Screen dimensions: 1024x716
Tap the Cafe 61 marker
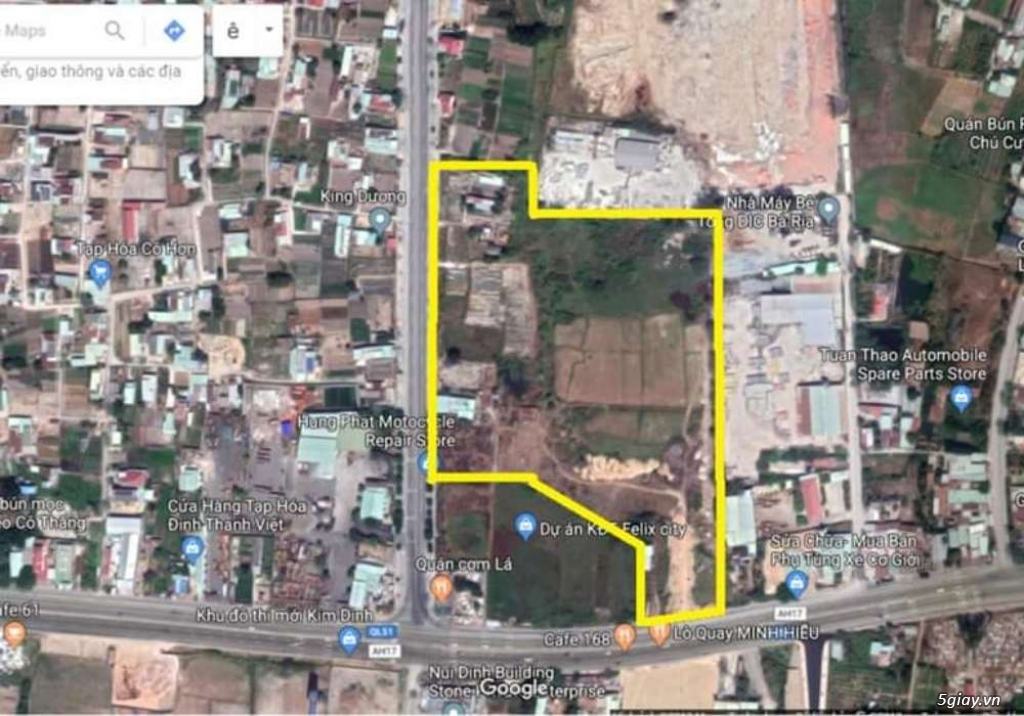pyautogui.click(x=14, y=632)
